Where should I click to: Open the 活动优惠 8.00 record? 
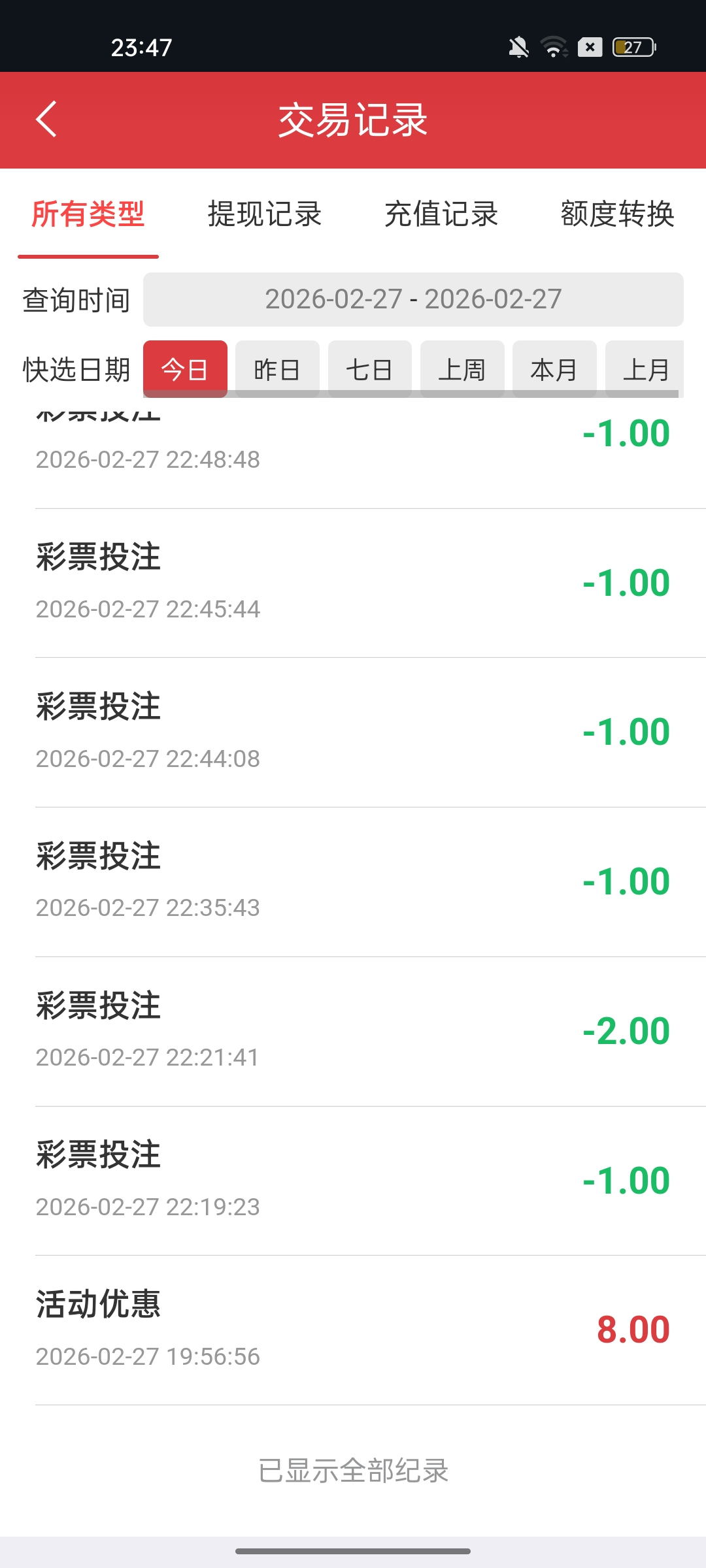[353, 1330]
